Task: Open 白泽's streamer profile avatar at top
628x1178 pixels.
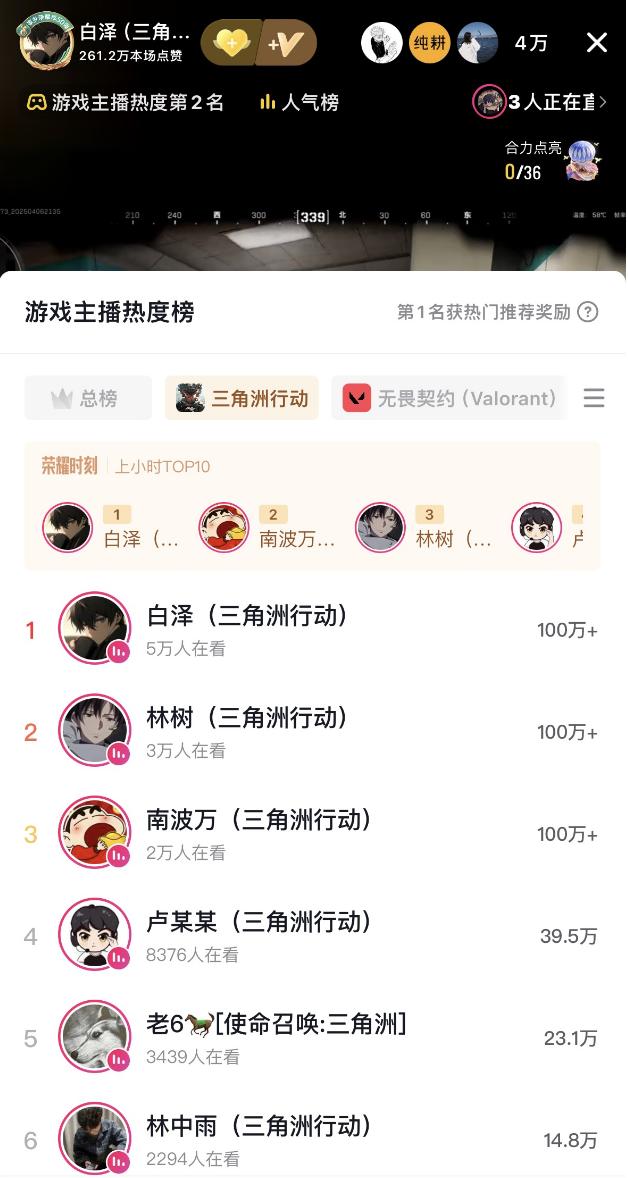Action: pyautogui.click(x=45, y=42)
